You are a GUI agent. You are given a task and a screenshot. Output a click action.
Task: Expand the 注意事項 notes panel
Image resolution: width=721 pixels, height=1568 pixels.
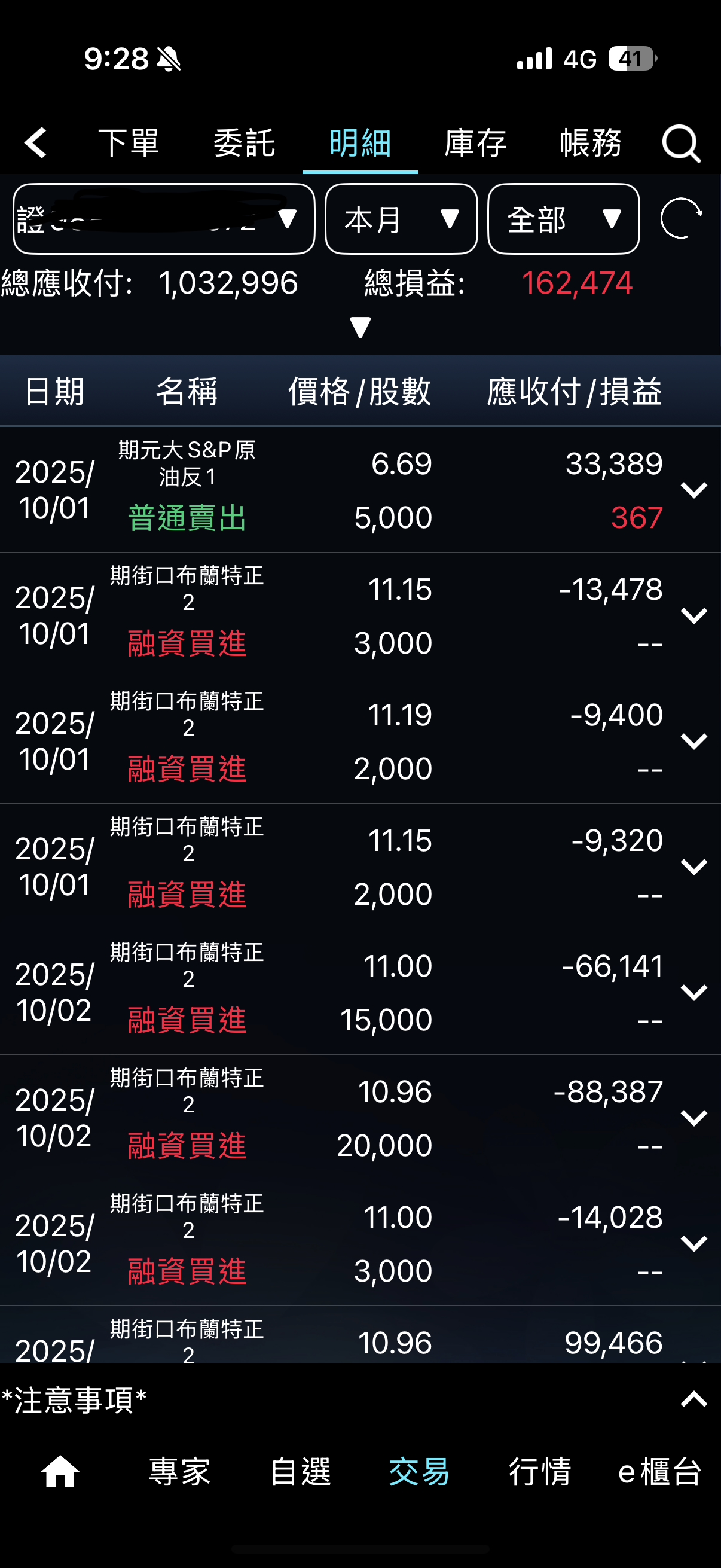coord(693,1399)
